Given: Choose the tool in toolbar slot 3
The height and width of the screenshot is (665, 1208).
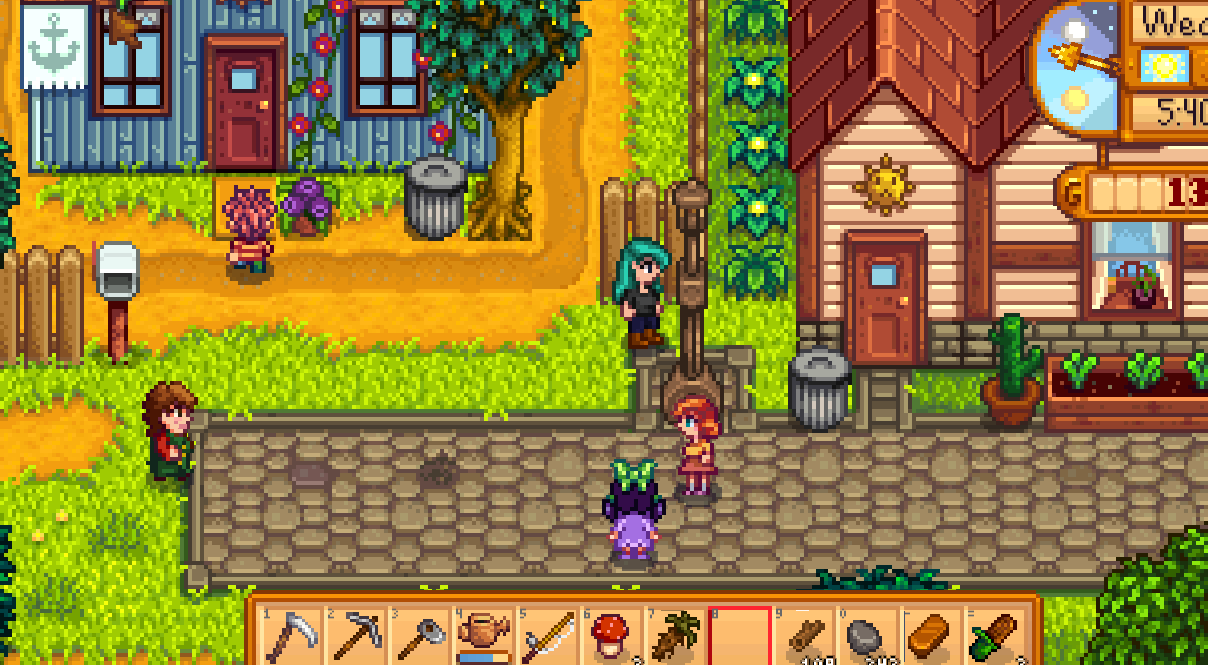Looking at the screenshot, I should point(421,635).
